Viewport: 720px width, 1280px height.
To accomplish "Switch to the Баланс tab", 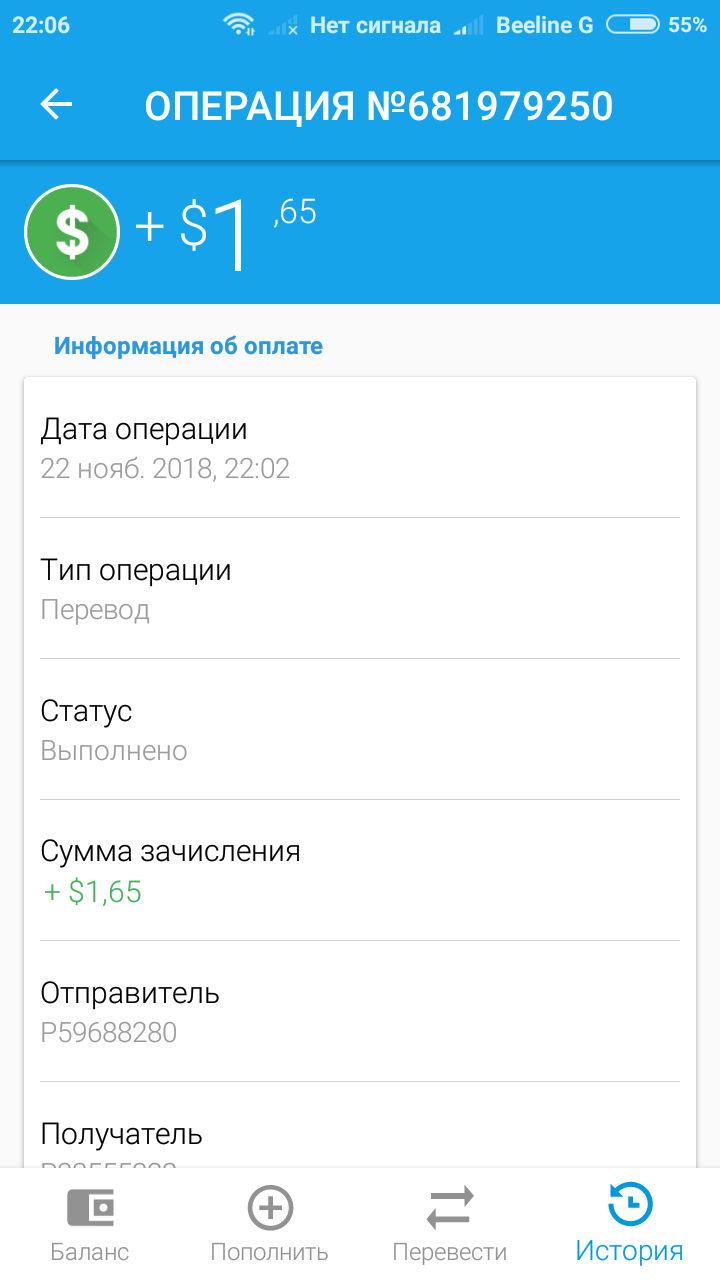I will [90, 1223].
